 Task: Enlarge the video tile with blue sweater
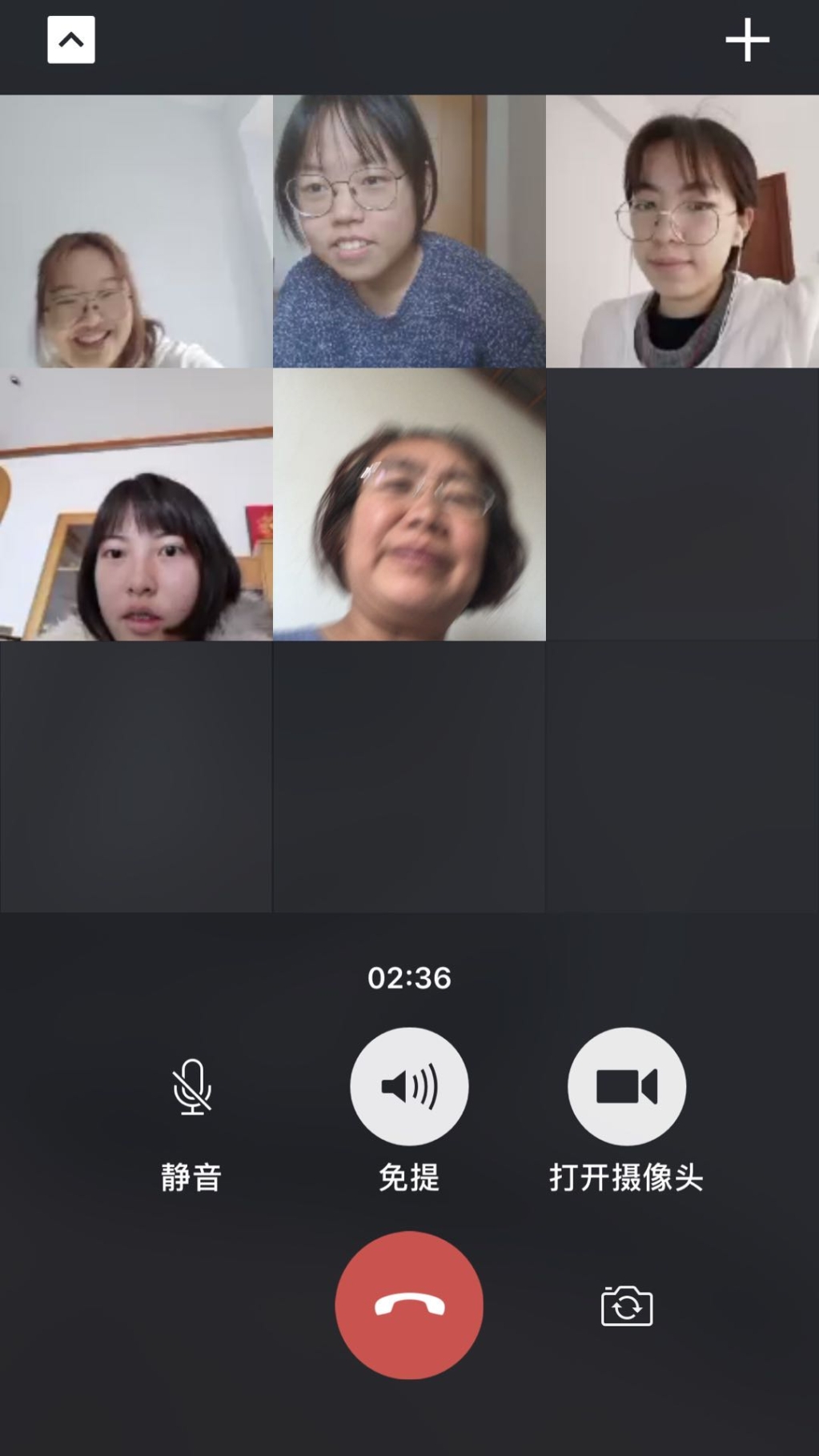409,231
